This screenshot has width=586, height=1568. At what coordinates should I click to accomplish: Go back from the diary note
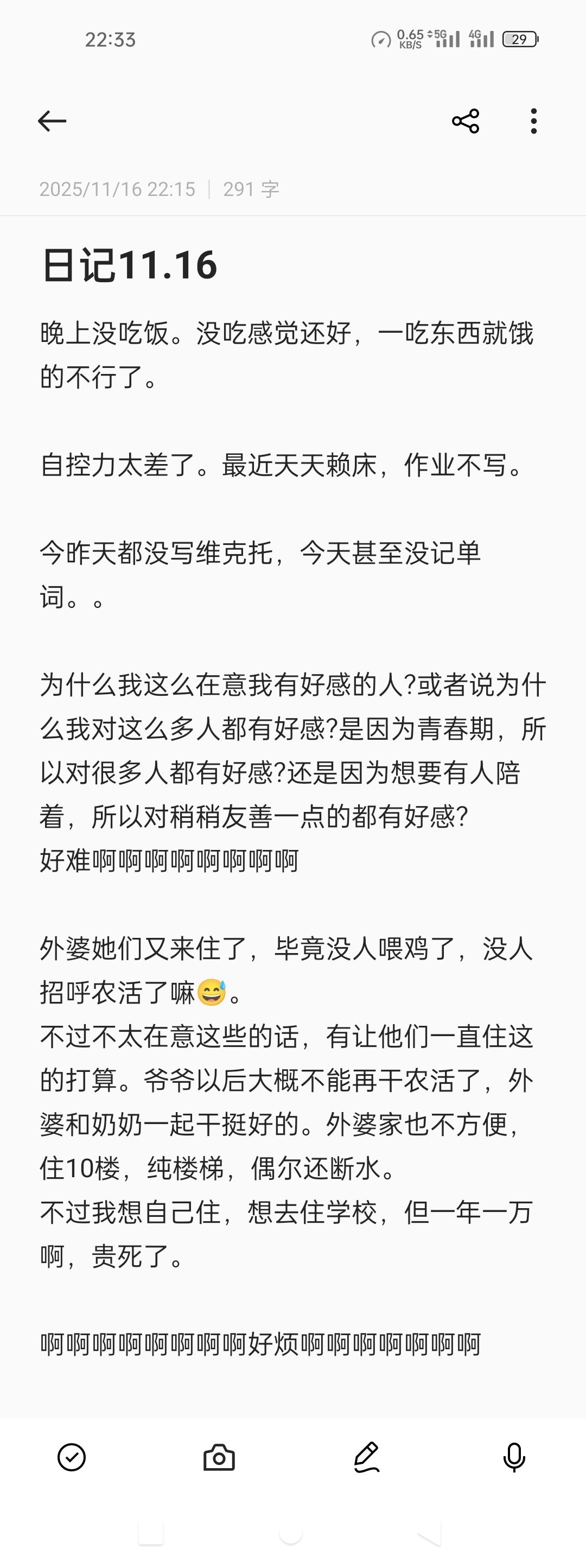[x=52, y=121]
